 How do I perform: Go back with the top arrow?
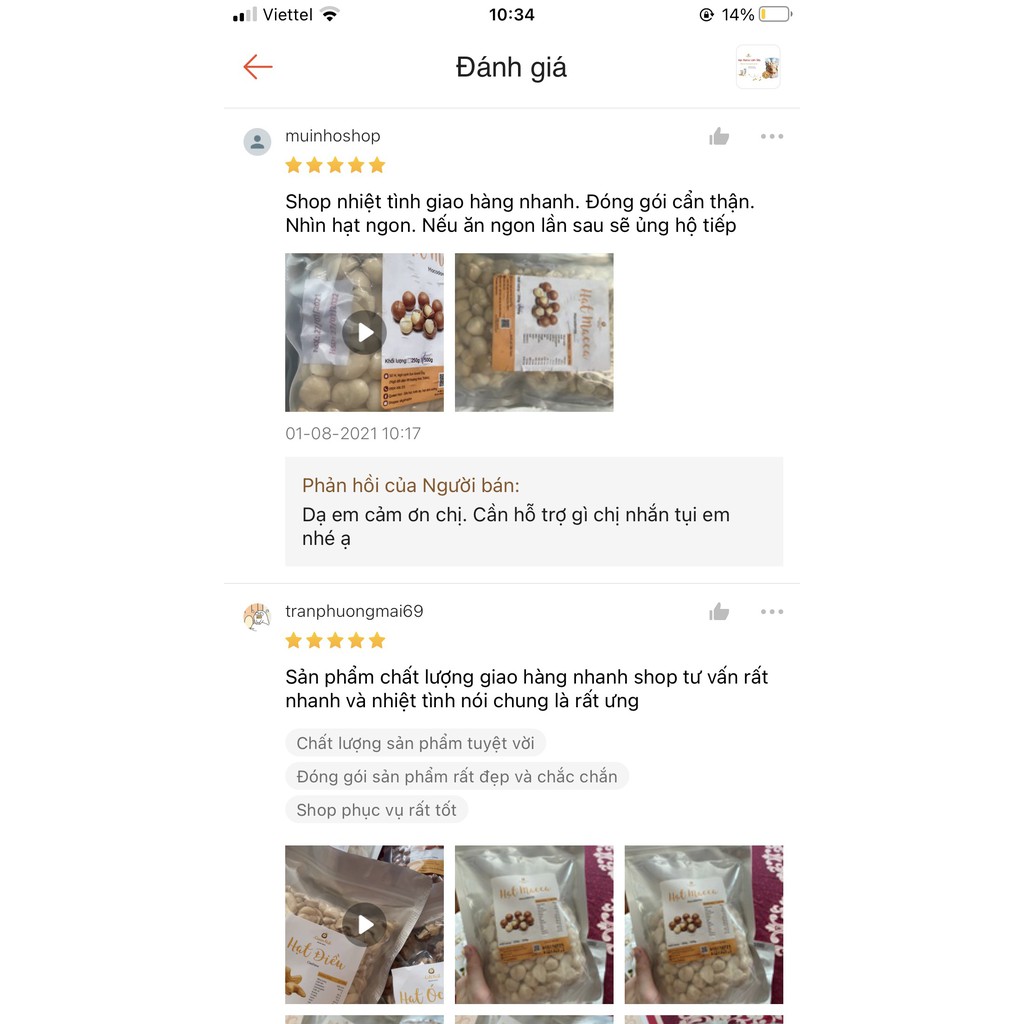(x=258, y=67)
